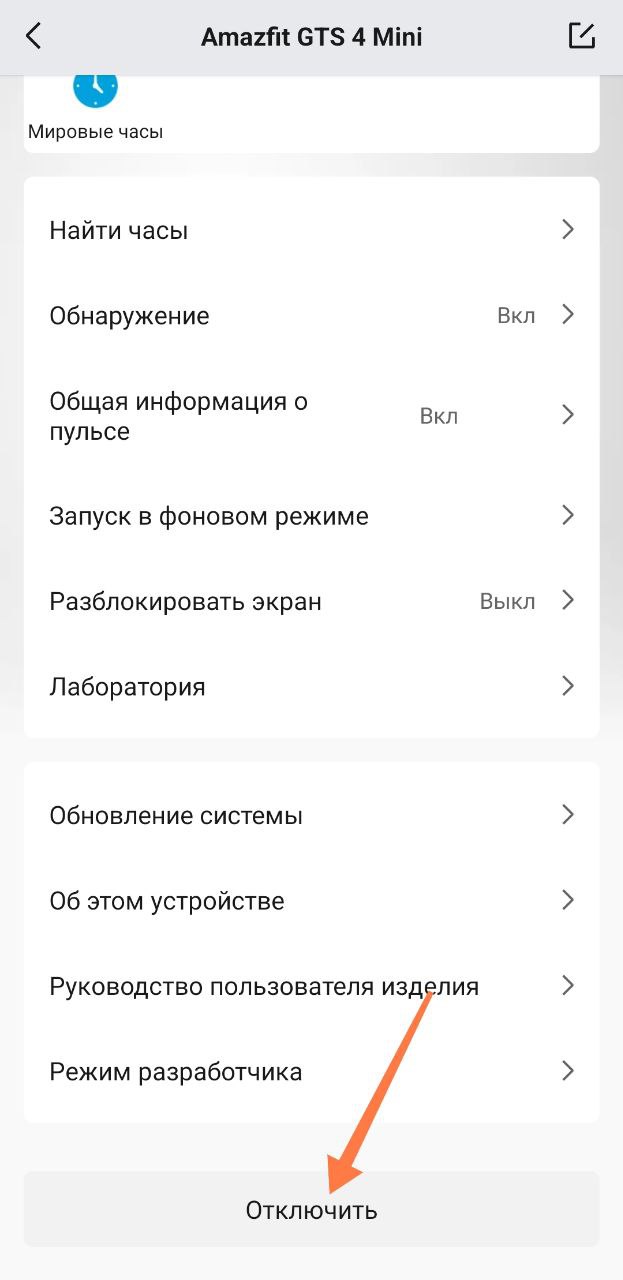Open the Лаборатория row
The image size is (623, 1280).
(311, 687)
